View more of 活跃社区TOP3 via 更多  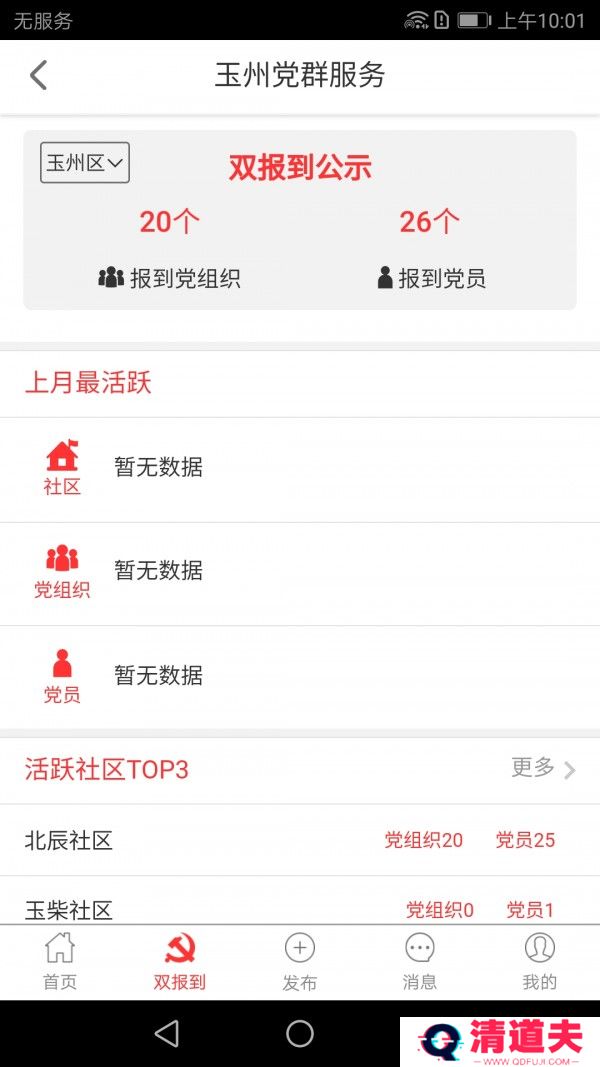click(544, 769)
